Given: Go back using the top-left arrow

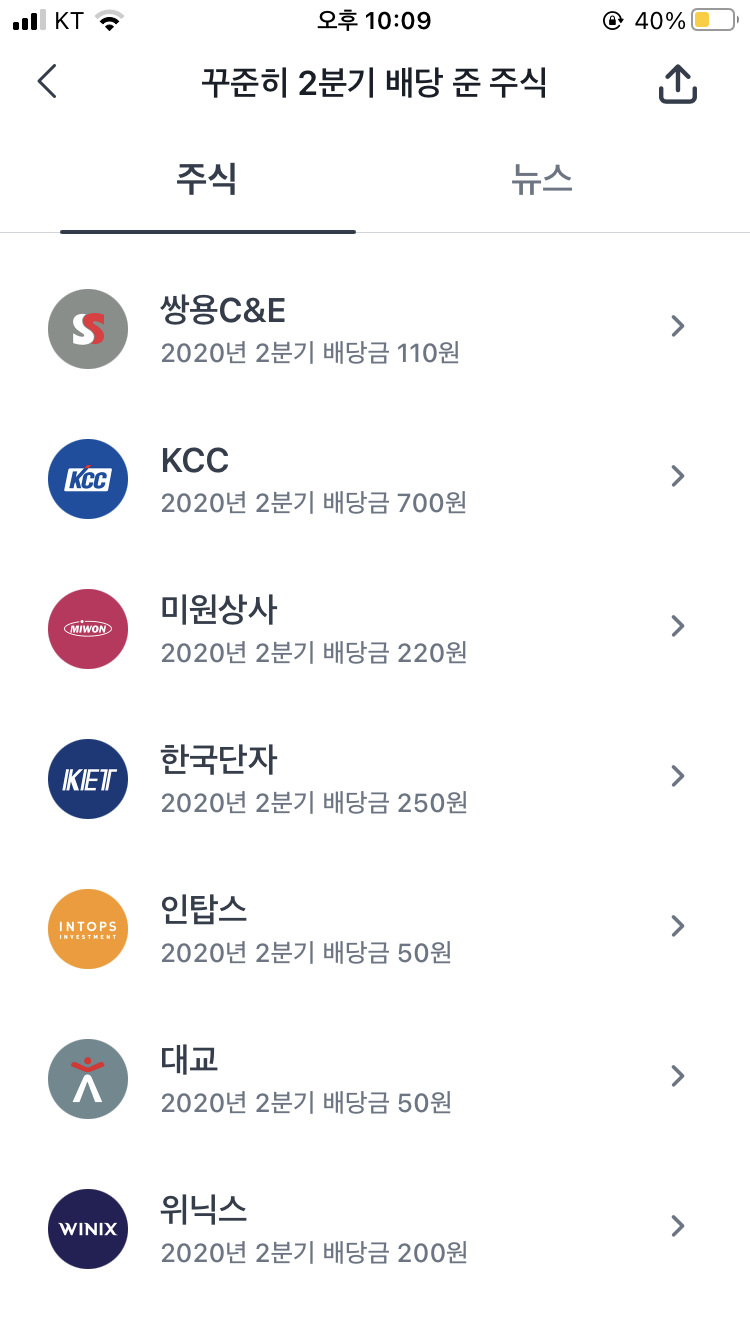Looking at the screenshot, I should tap(47, 82).
